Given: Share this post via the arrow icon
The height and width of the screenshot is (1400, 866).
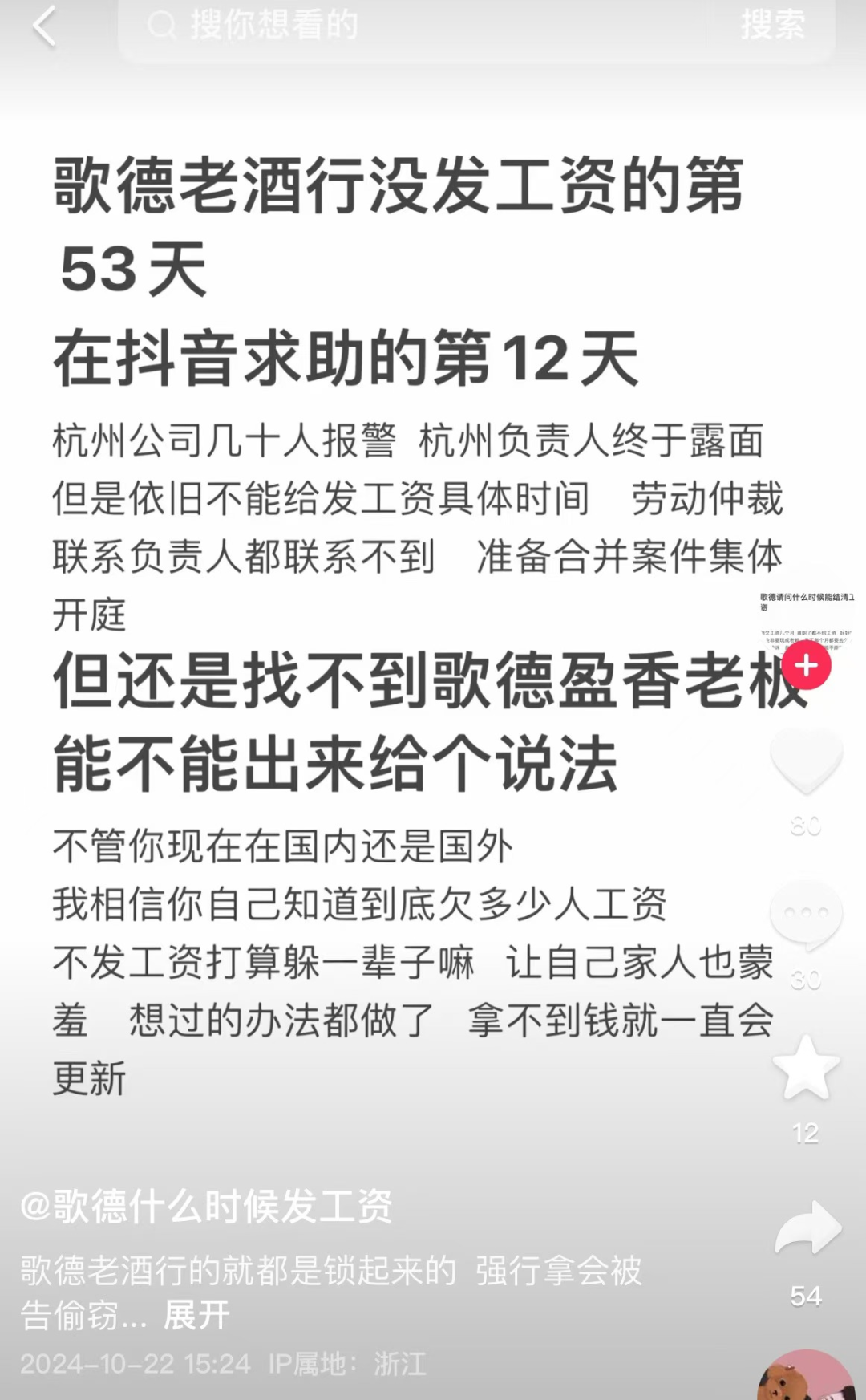Looking at the screenshot, I should click(x=807, y=1229).
